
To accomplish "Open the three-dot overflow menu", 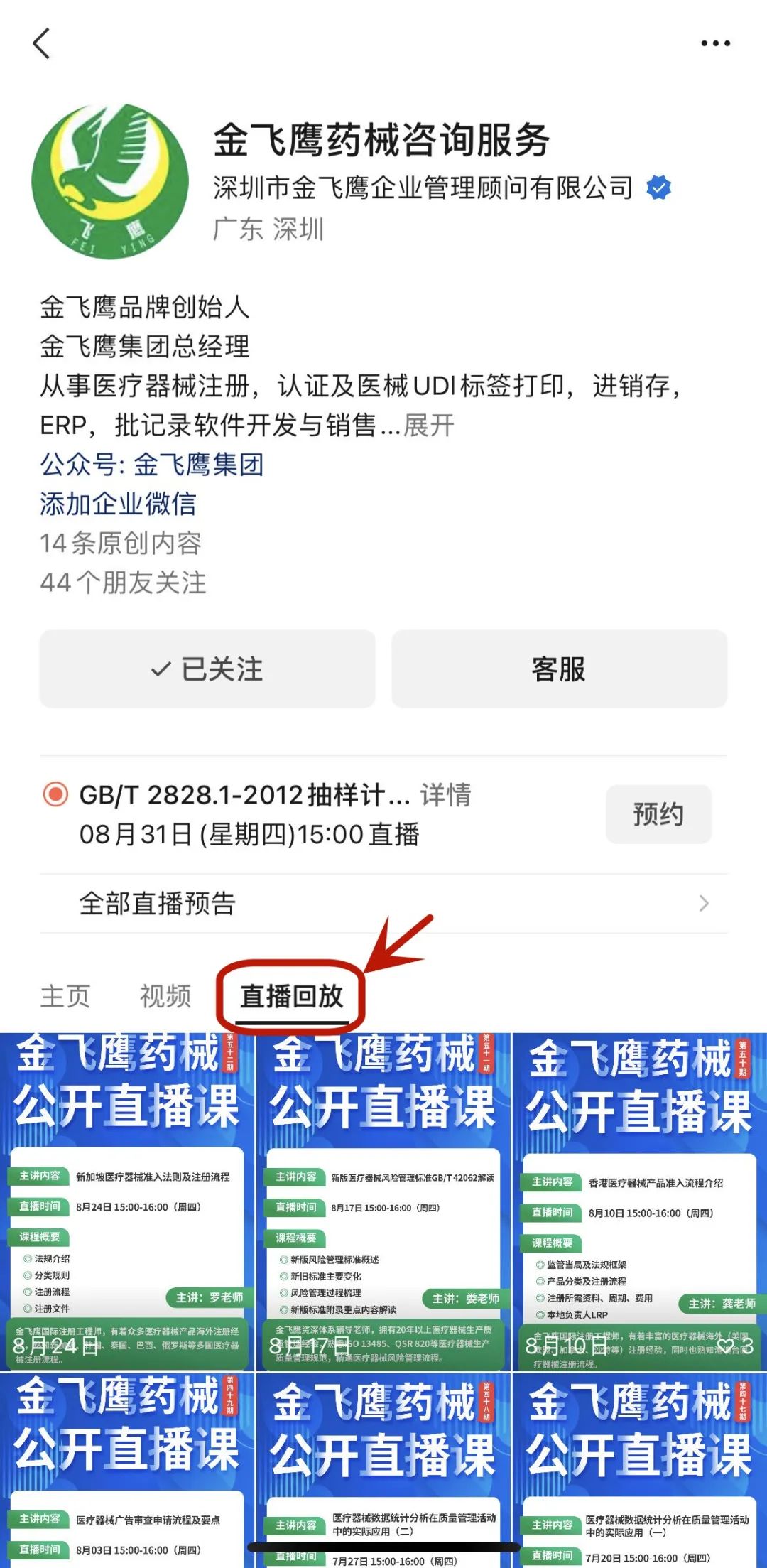I will 715,44.
